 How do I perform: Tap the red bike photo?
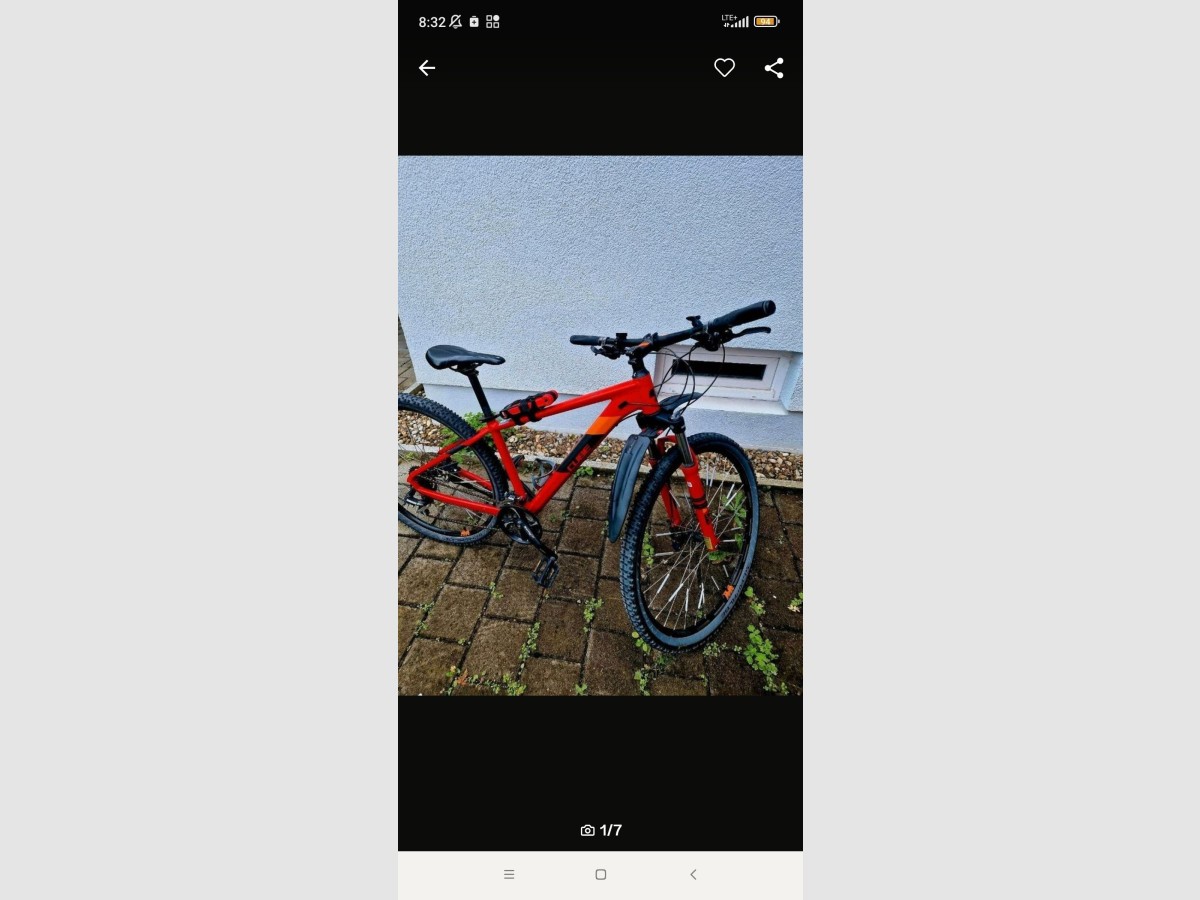[x=600, y=425]
